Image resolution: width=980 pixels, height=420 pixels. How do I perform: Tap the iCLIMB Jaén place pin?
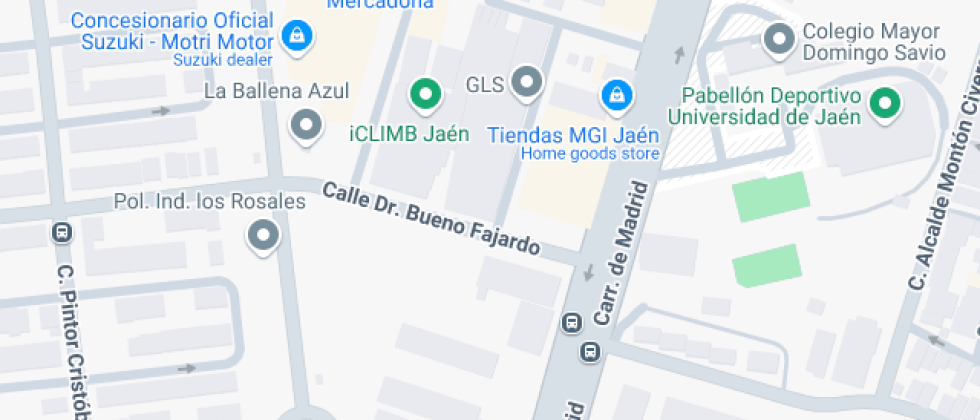pos(426,94)
